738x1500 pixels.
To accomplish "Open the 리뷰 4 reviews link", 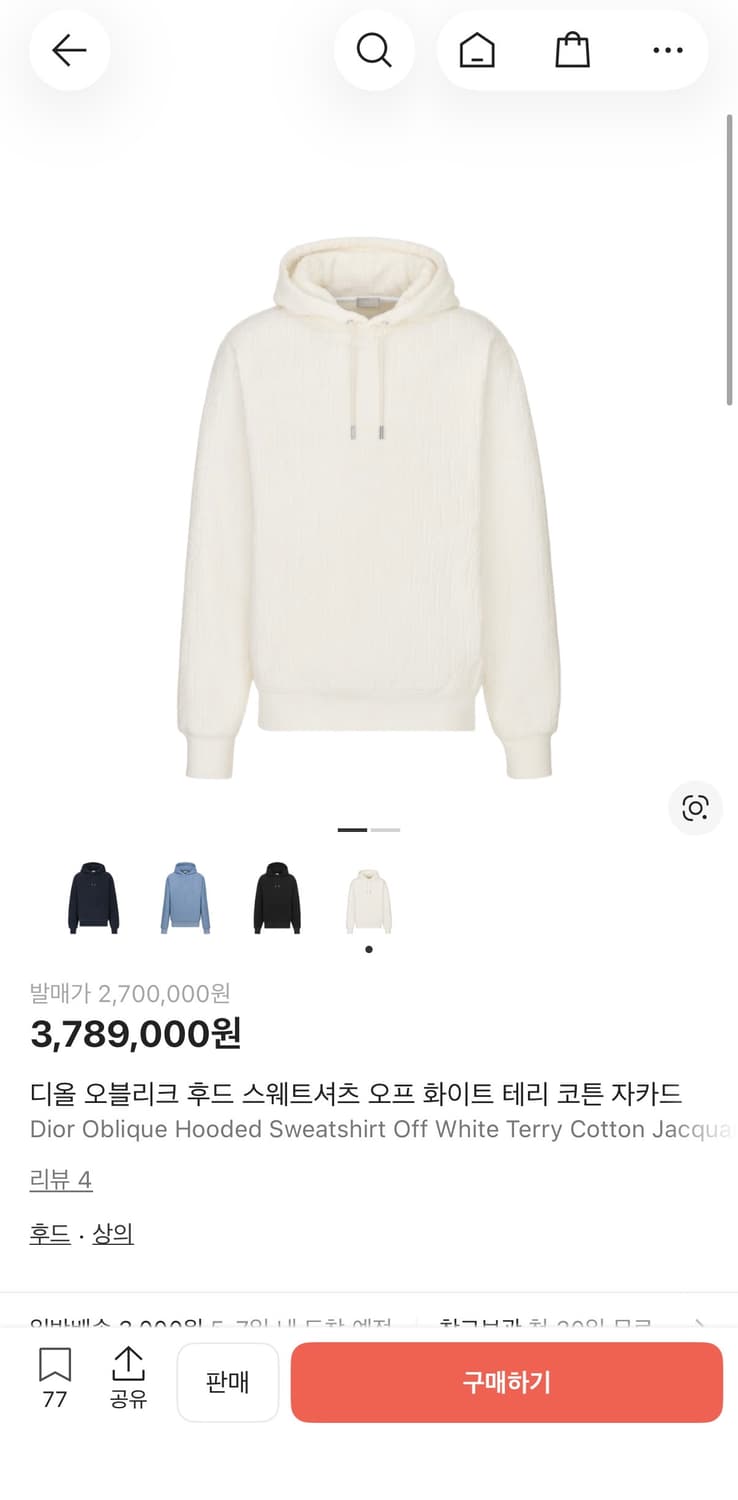I will click(x=60, y=1180).
